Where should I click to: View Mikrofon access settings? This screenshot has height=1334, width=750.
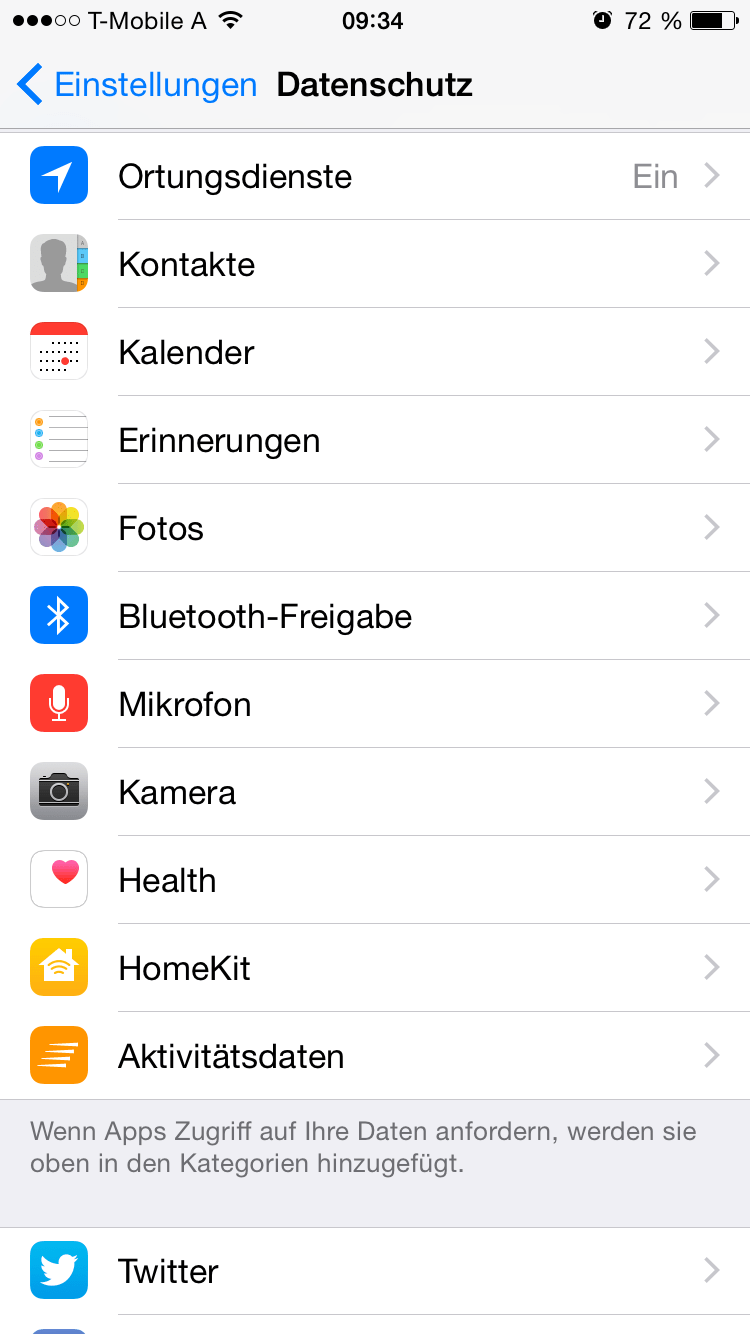375,705
